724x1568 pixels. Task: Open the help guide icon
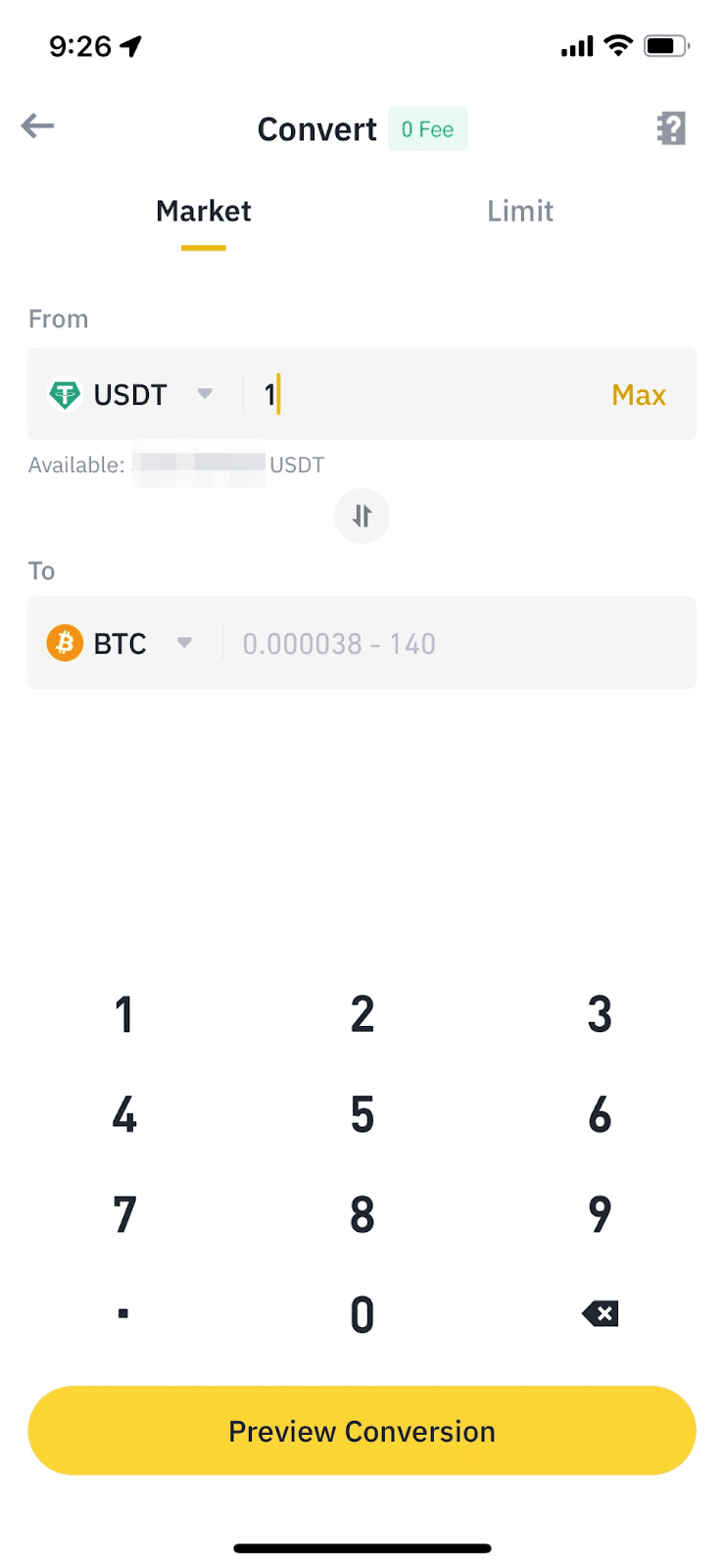click(x=671, y=128)
